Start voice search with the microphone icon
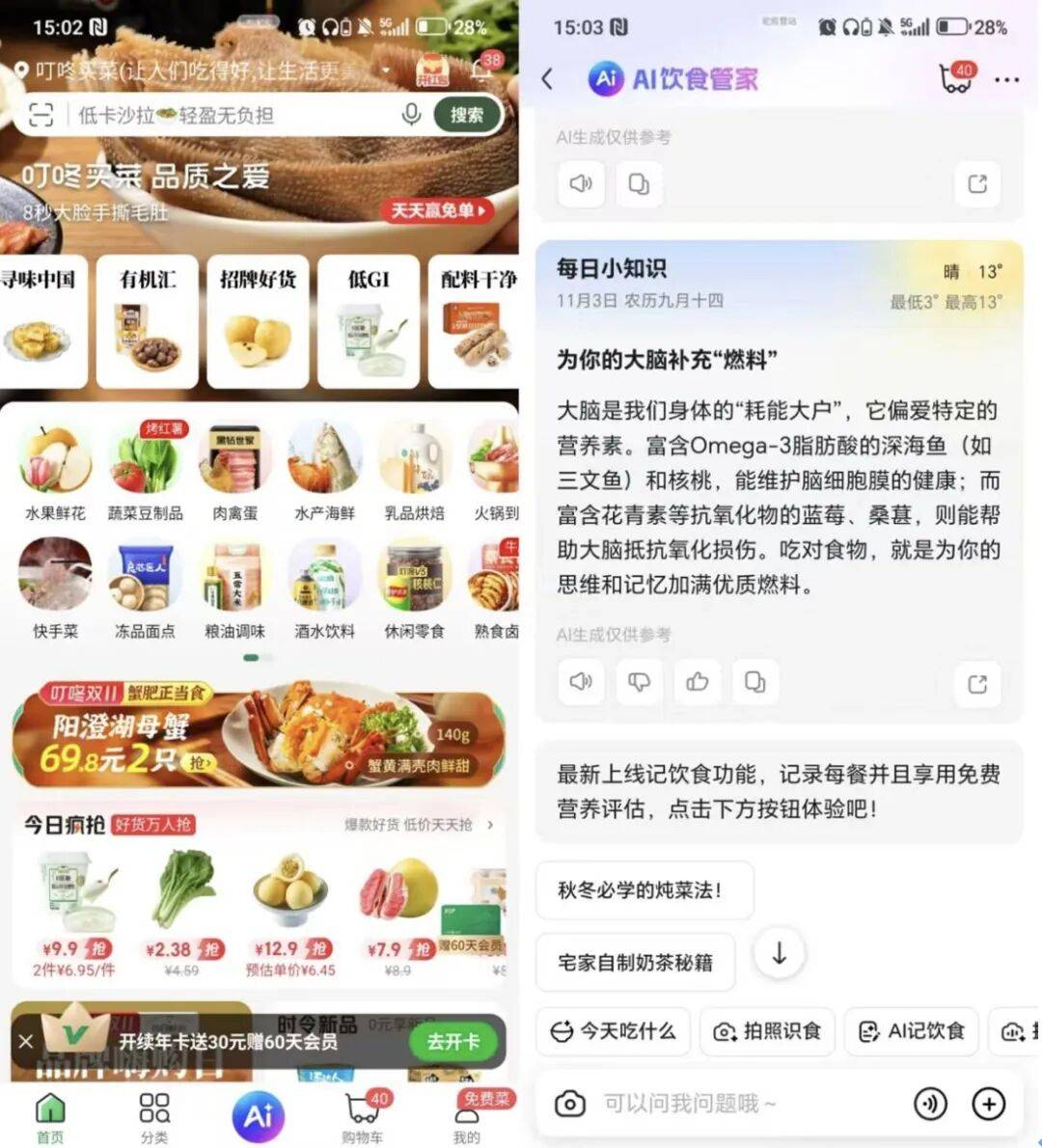The width and height of the screenshot is (1042, 1148). click(x=411, y=115)
